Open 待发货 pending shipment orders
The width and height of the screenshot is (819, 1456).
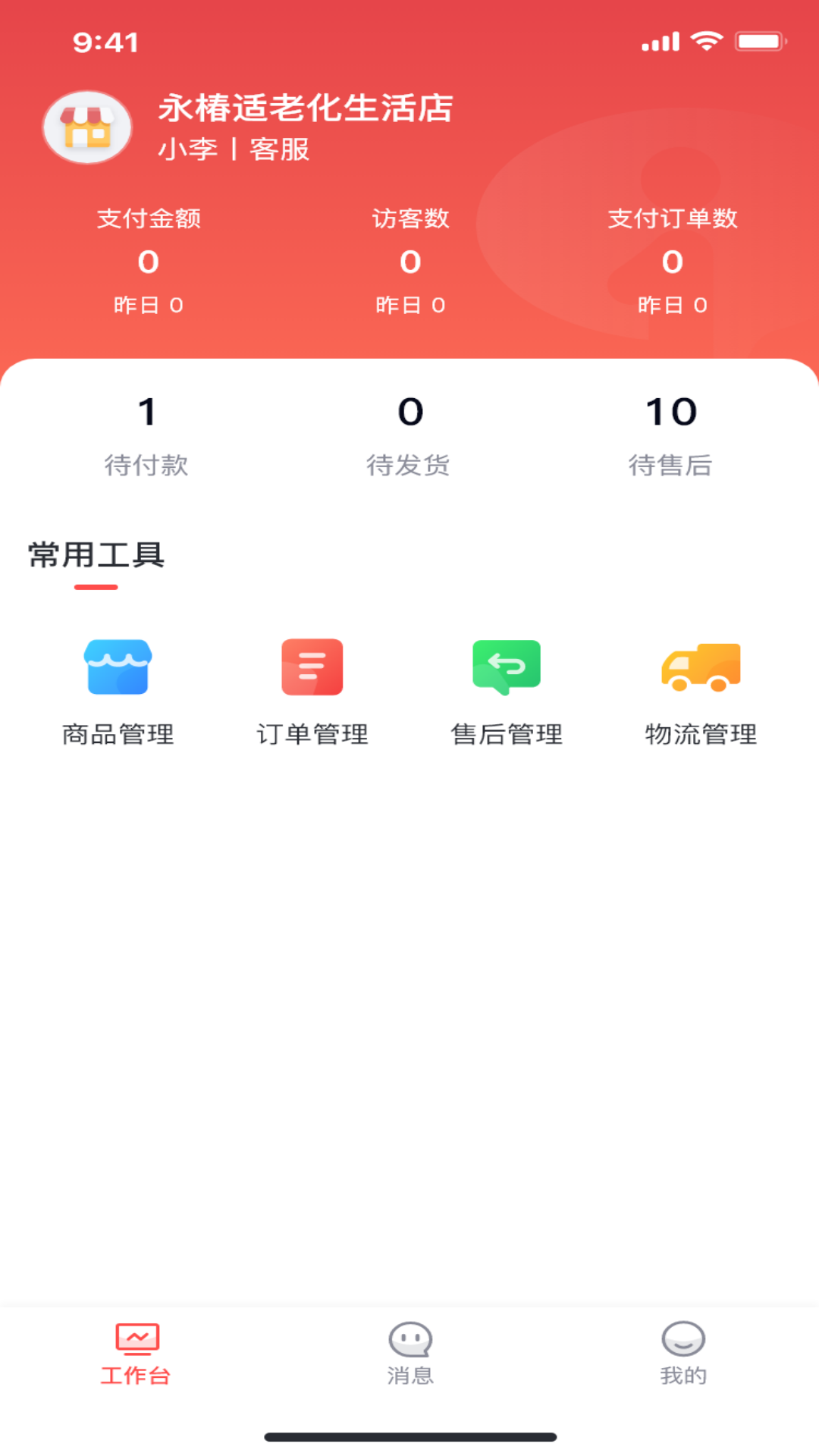click(409, 432)
